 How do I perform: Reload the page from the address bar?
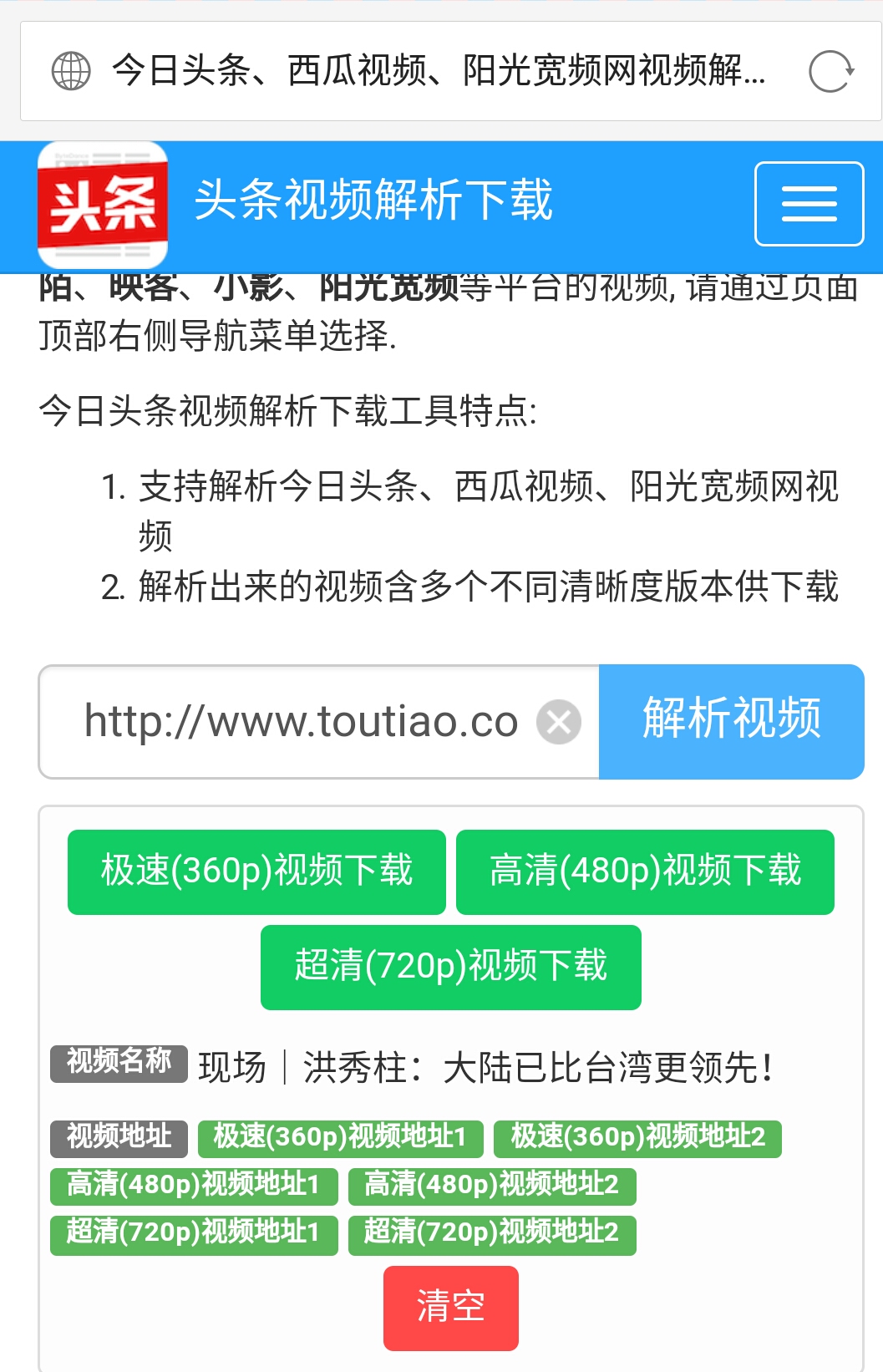tap(830, 72)
